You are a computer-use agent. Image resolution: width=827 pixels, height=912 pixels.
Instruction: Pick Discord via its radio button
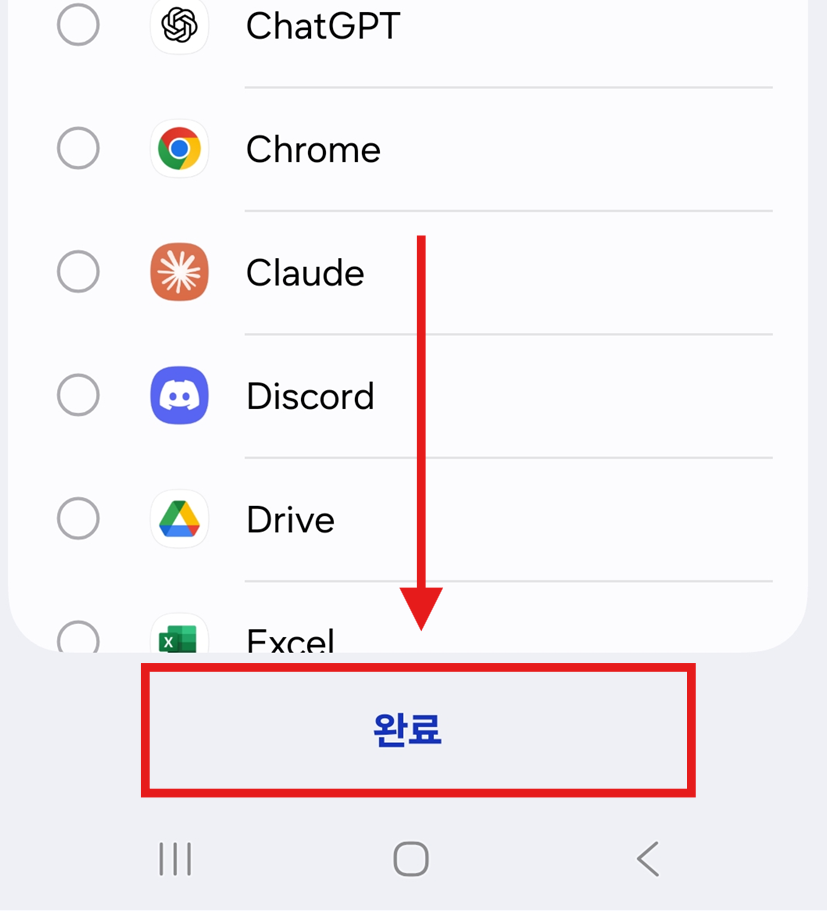tap(78, 395)
